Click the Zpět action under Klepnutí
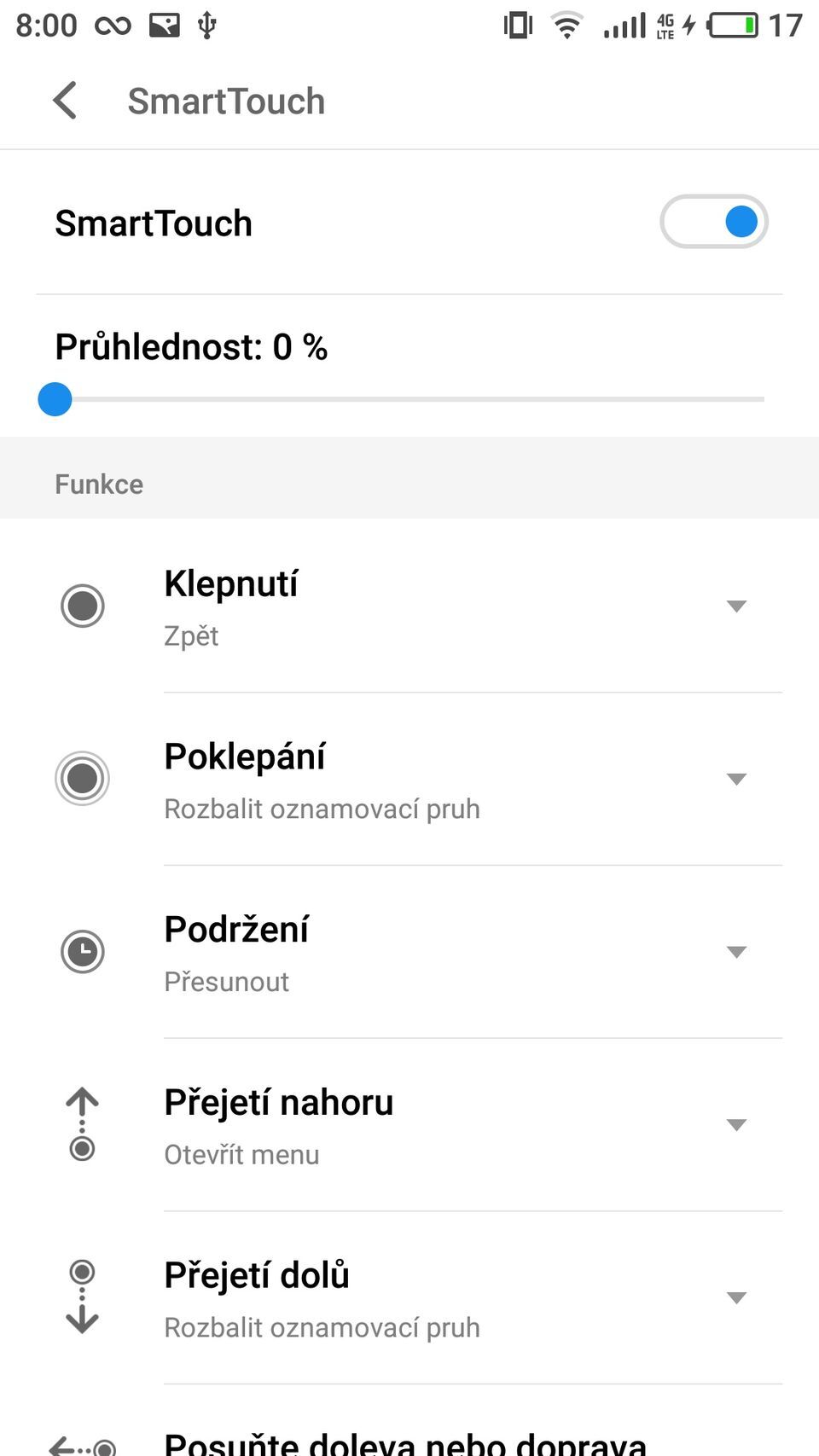This screenshot has height=1456, width=819. tap(191, 635)
